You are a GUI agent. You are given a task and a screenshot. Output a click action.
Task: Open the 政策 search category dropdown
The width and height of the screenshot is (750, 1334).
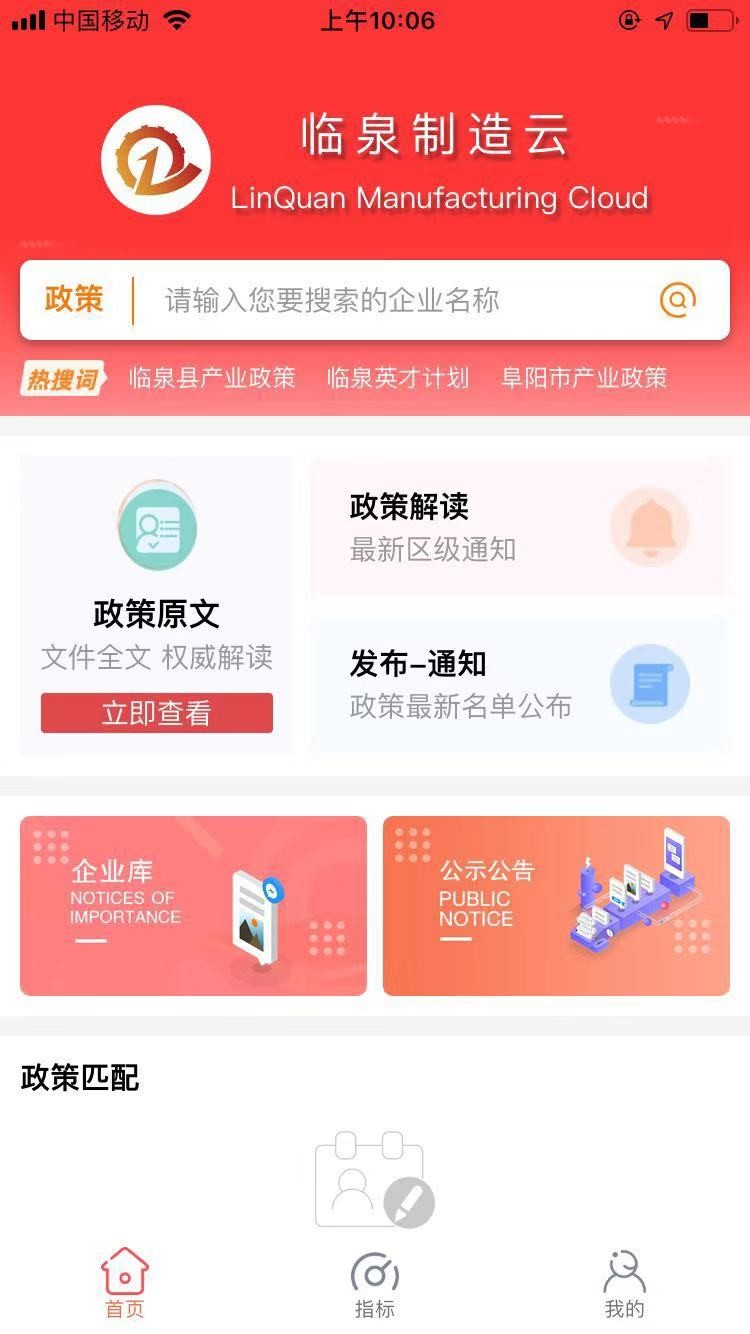click(74, 299)
